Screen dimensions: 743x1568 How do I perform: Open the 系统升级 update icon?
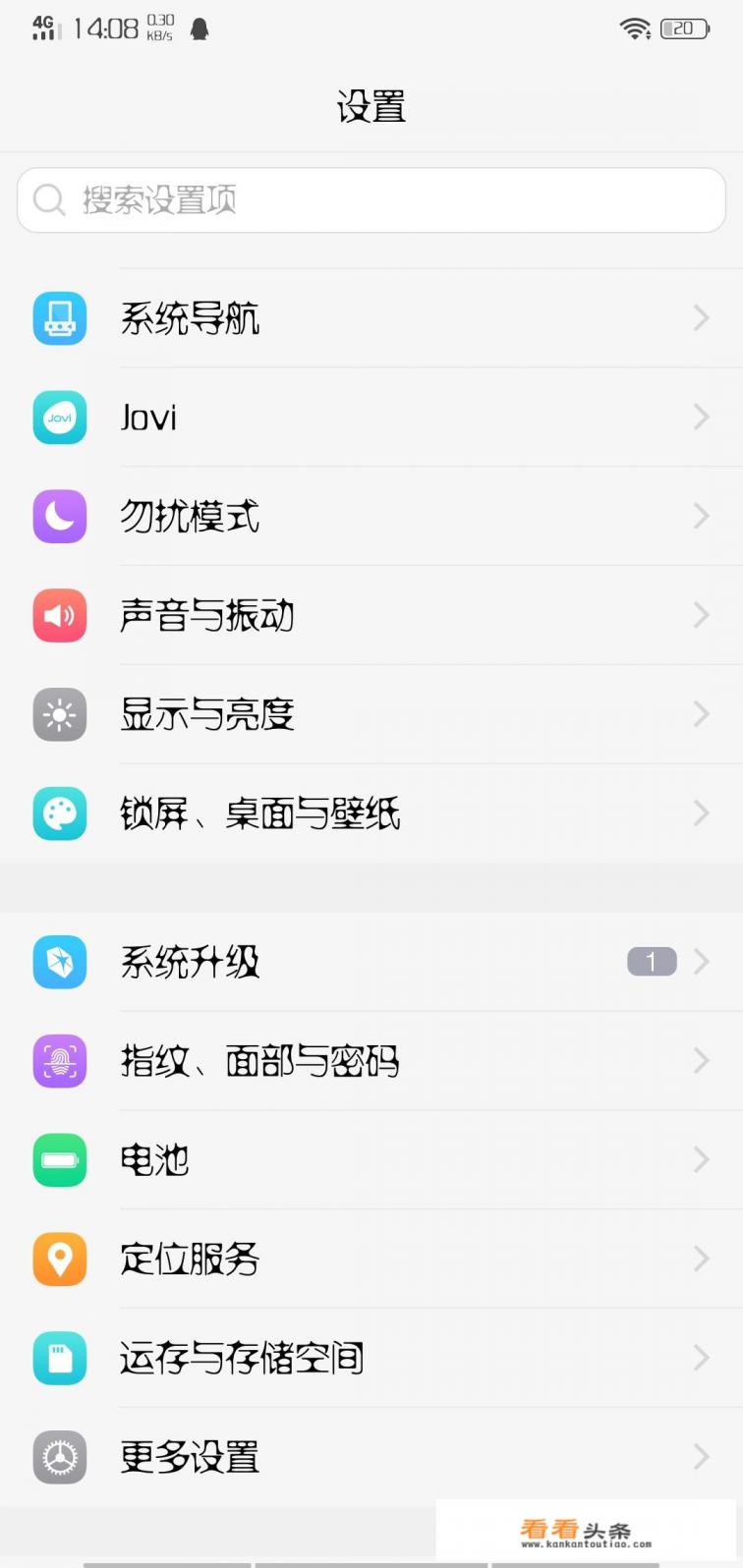(59, 962)
